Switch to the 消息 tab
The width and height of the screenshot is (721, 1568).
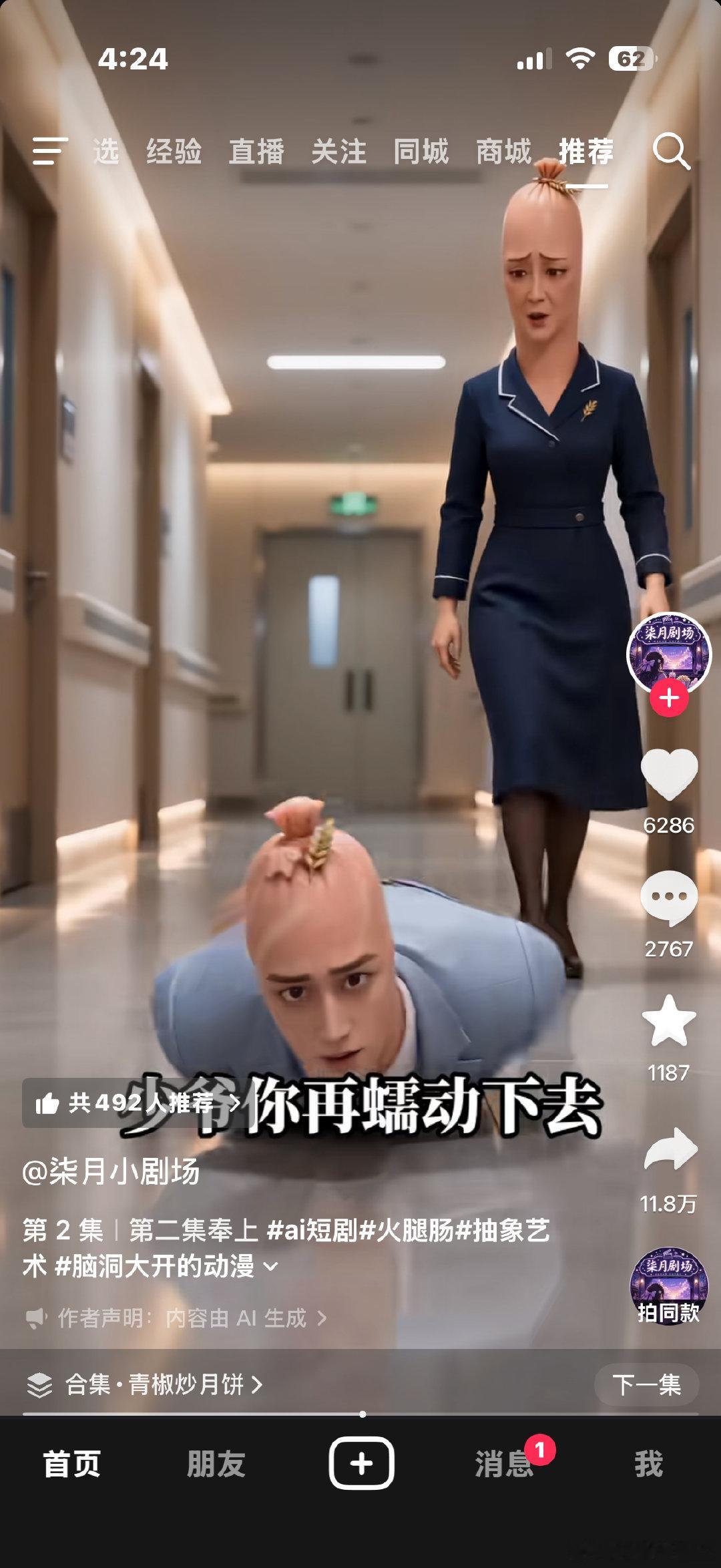(x=505, y=1463)
